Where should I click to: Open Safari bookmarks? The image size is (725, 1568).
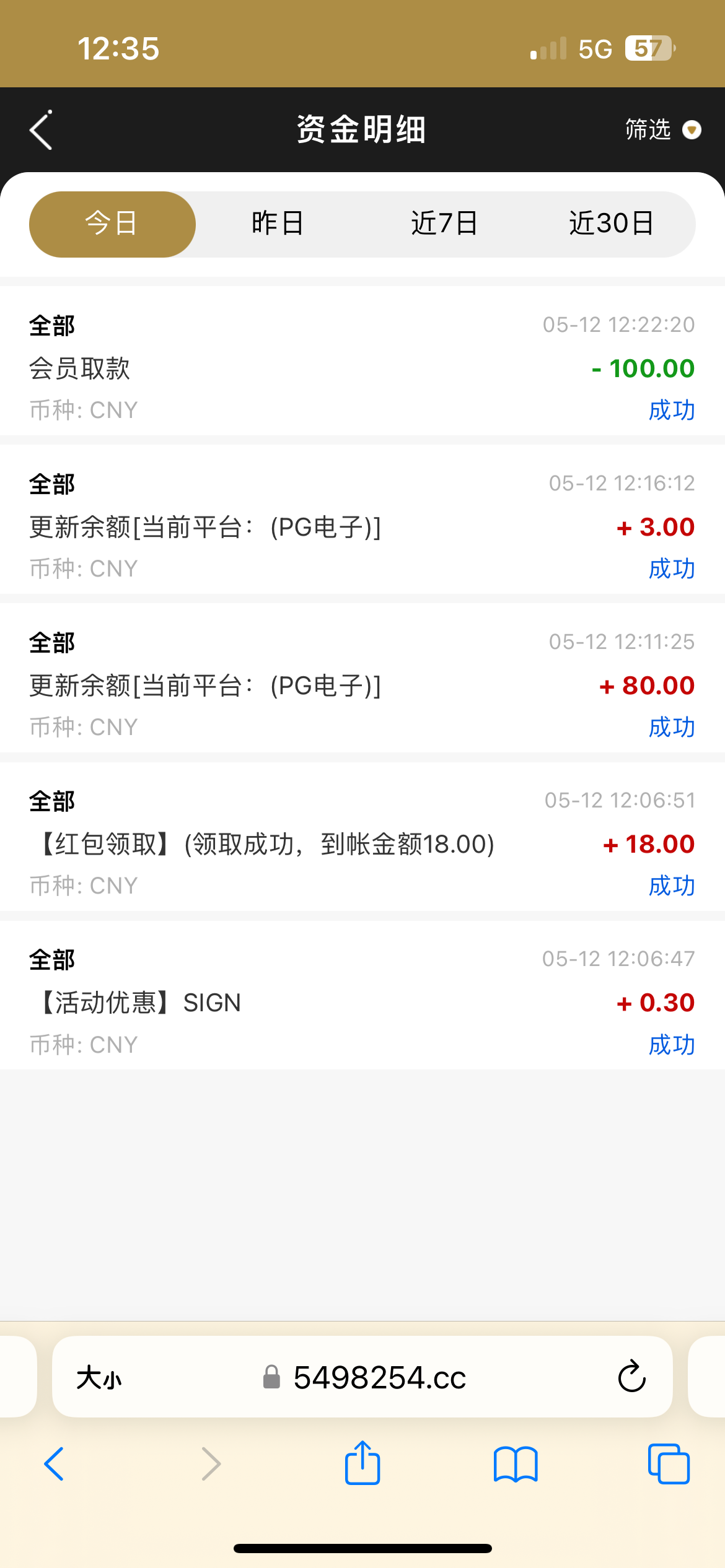point(516,1464)
